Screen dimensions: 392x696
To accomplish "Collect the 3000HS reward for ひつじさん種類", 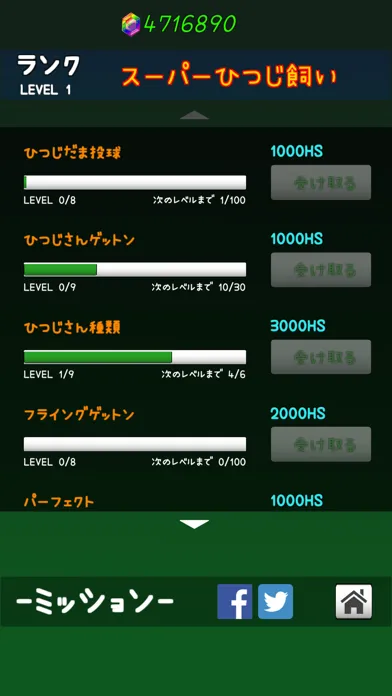I will (321, 357).
